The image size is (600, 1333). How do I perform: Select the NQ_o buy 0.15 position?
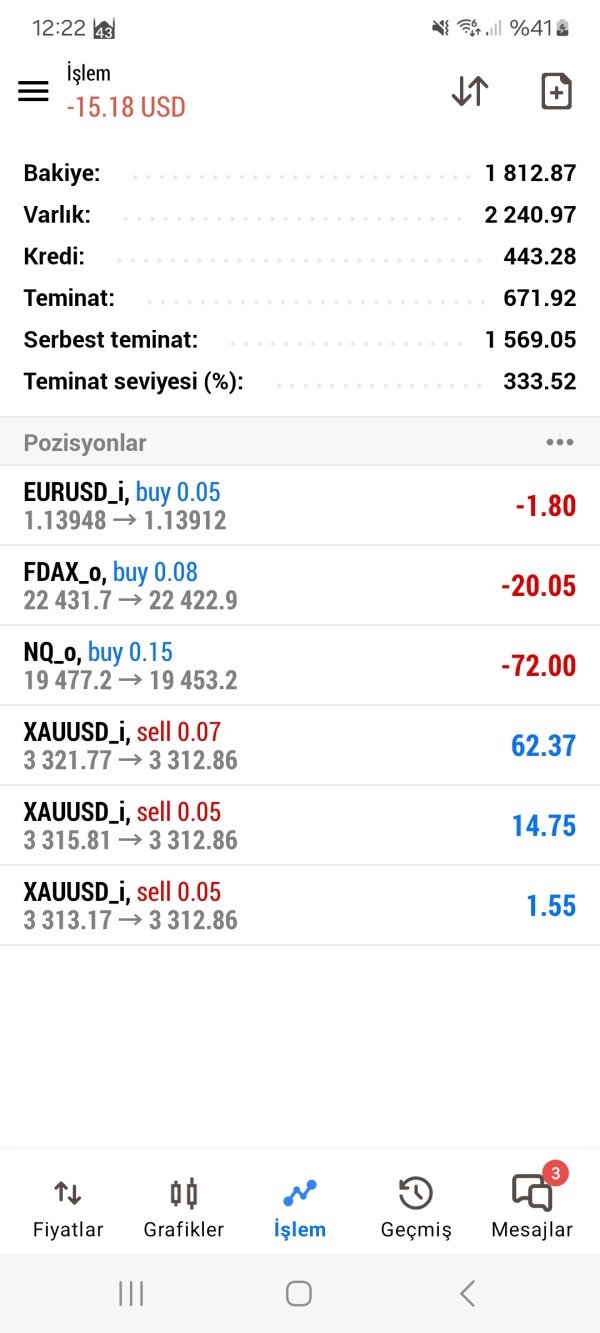[300, 666]
